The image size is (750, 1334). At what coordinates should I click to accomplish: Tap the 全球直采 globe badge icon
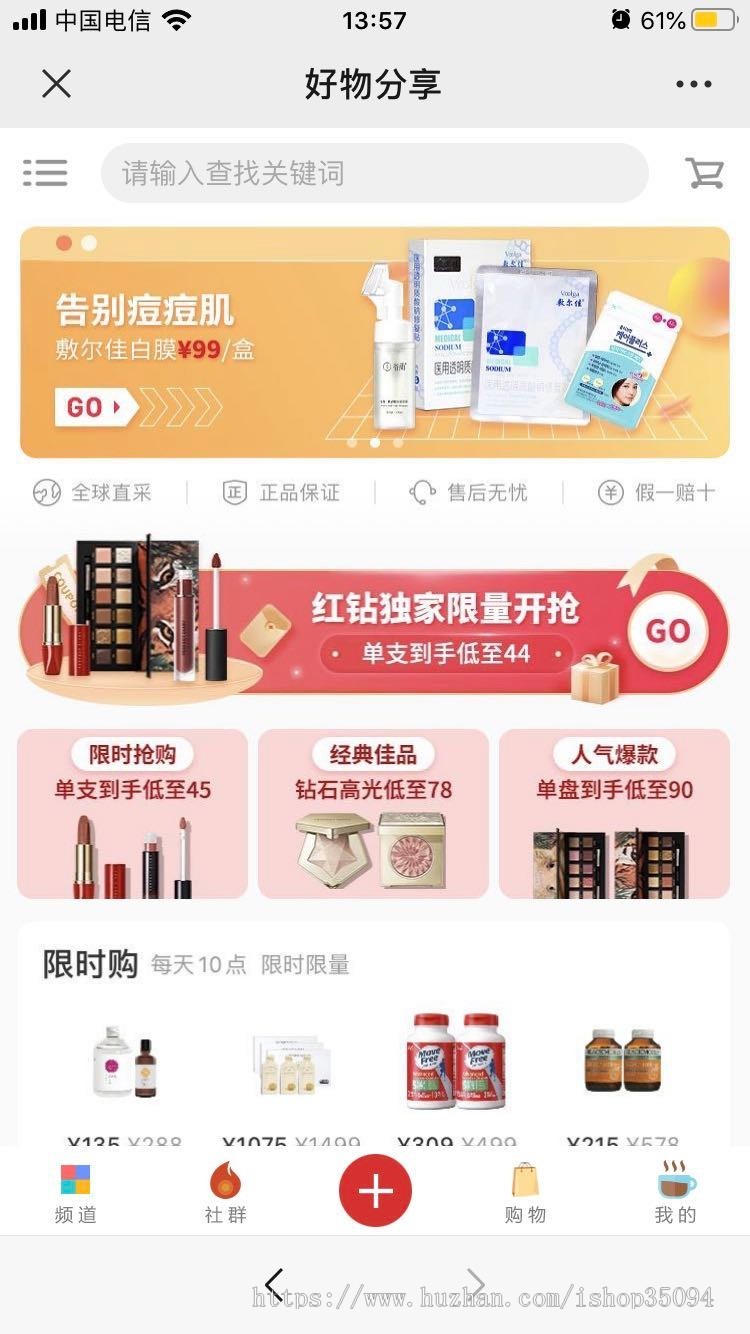91,492
